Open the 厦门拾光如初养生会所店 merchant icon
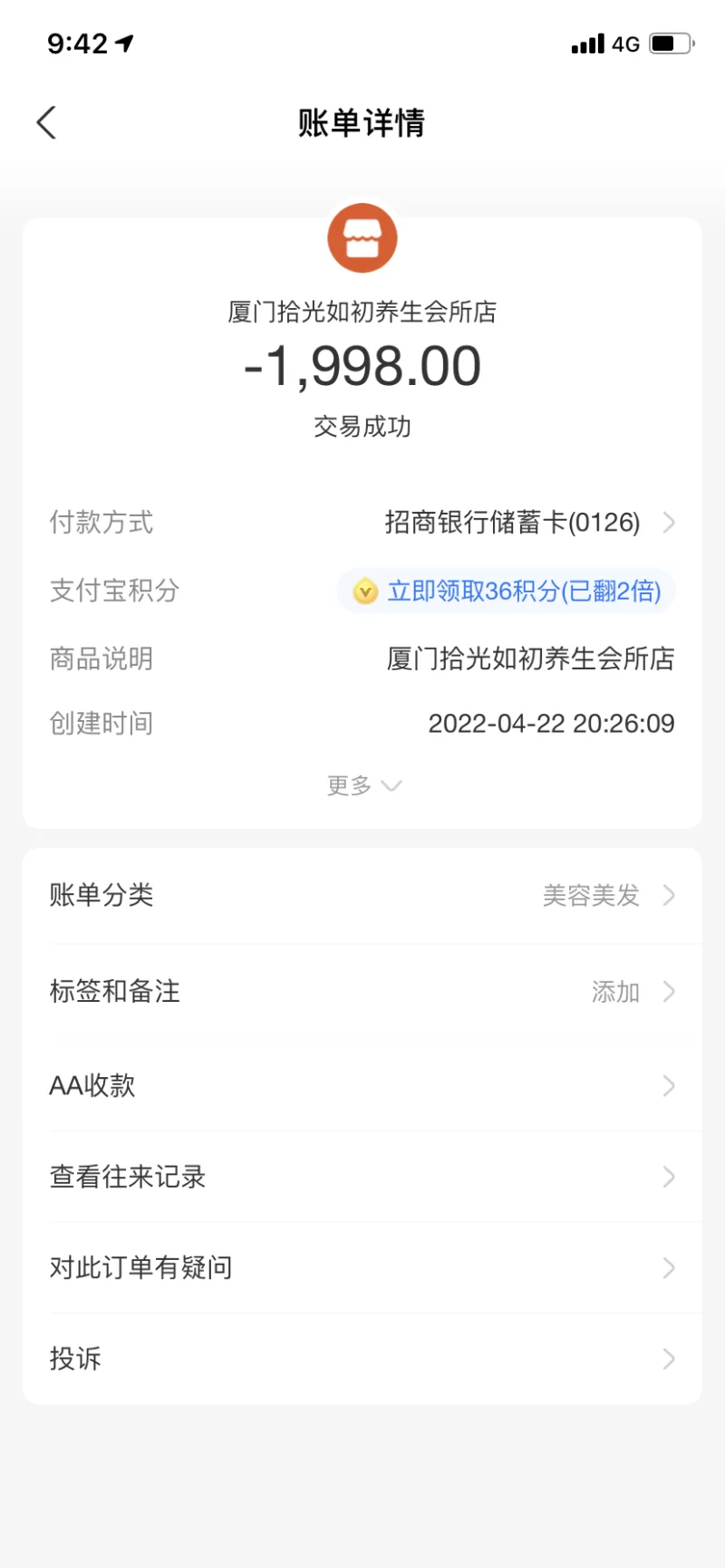Screen dimensions: 725x1568 coord(362,238)
